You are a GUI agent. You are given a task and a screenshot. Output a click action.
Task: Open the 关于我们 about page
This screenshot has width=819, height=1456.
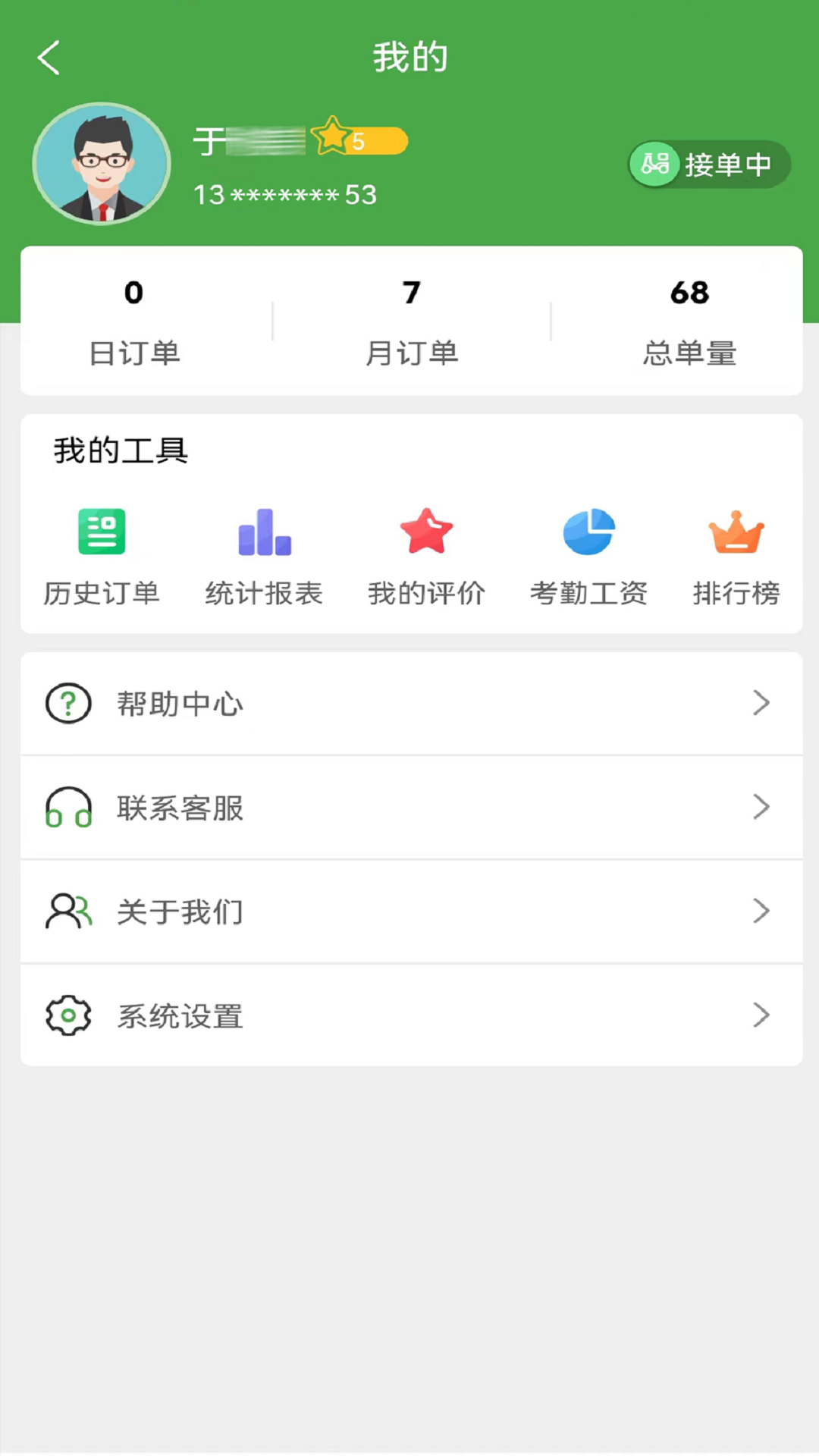click(411, 912)
